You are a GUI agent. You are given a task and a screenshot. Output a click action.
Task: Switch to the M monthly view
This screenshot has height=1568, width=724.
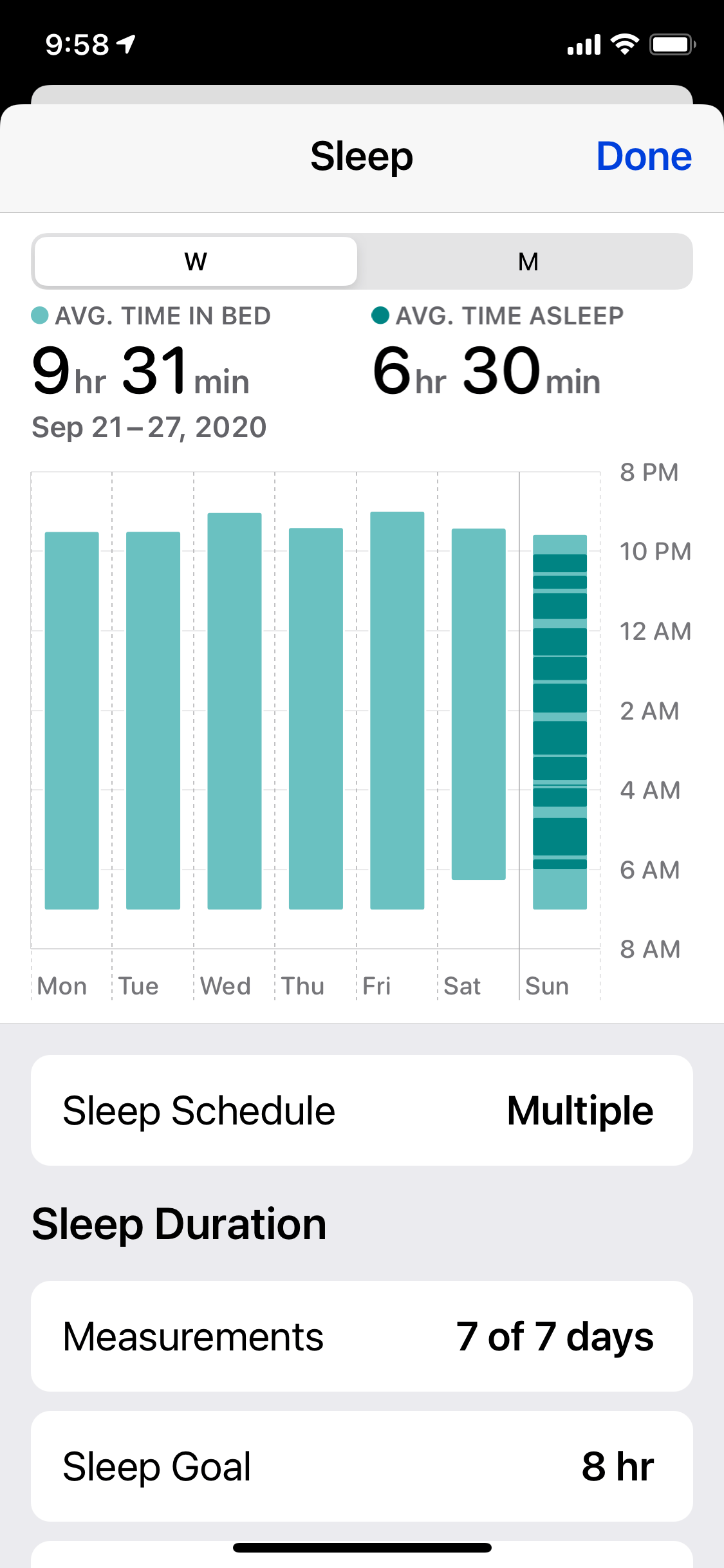[528, 262]
